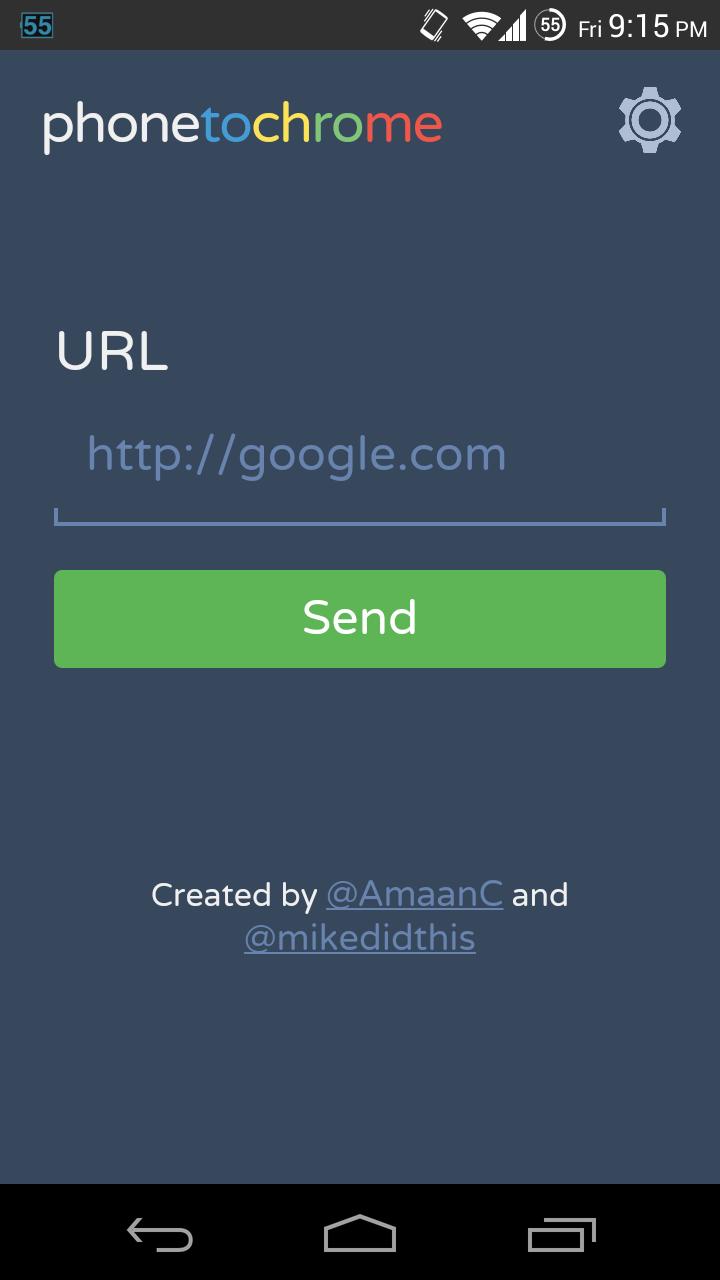Open the @mikedidthis link

359,938
